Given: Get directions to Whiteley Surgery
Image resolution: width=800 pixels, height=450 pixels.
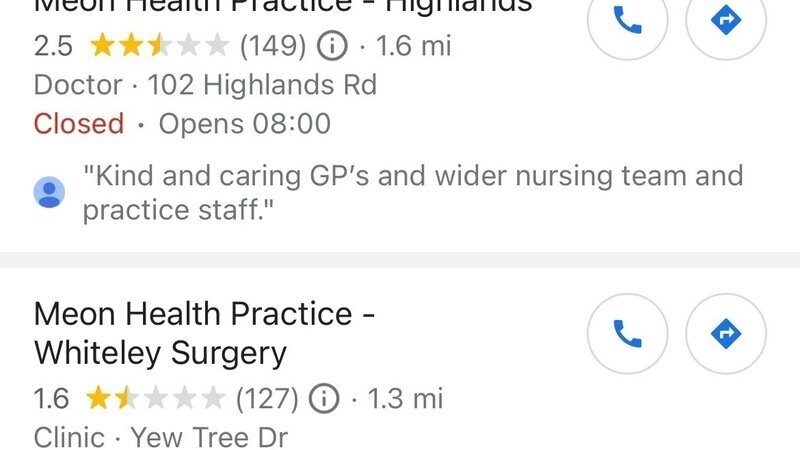Looking at the screenshot, I should click(727, 335).
